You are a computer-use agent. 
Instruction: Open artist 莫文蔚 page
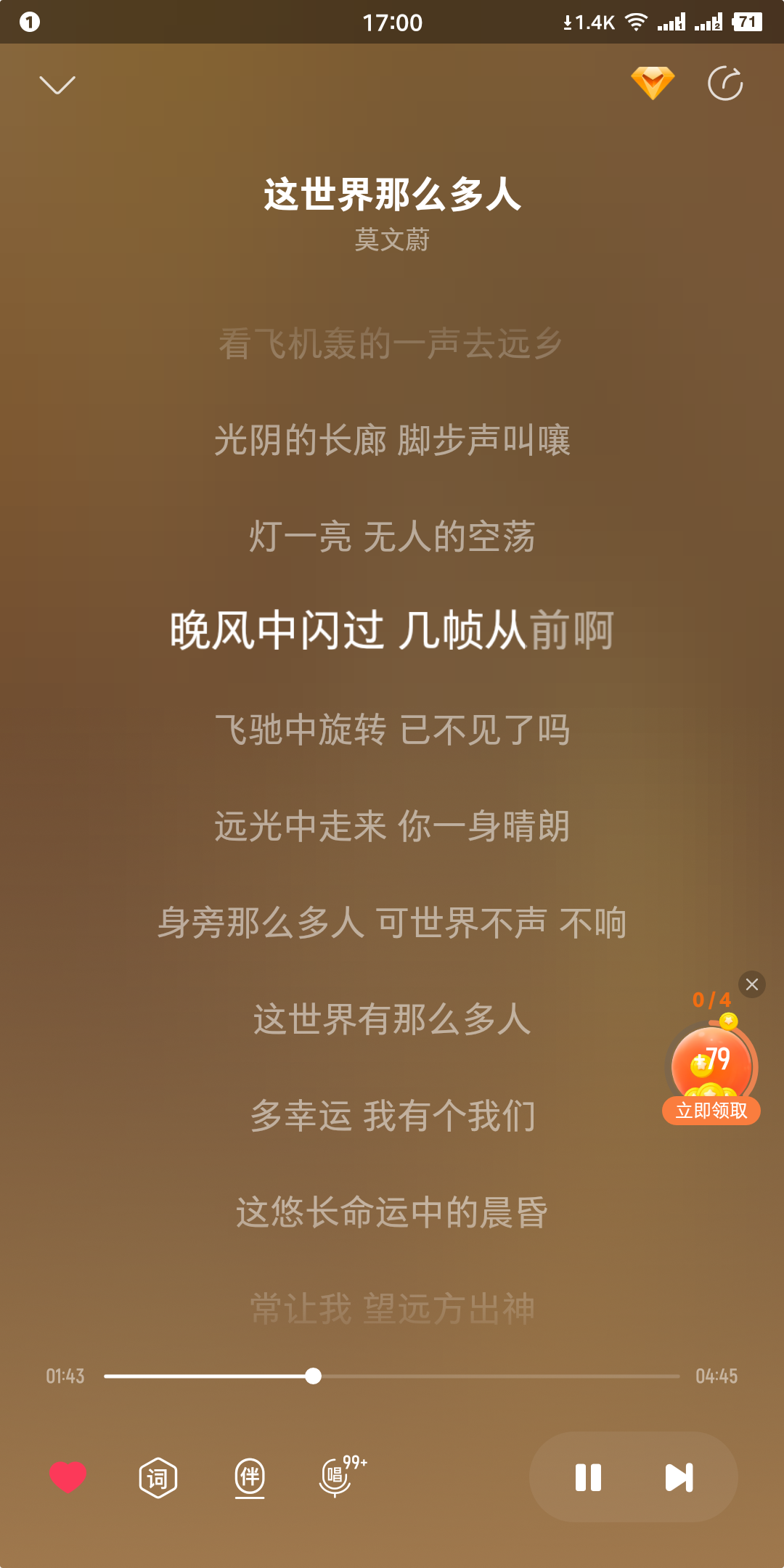[x=392, y=240]
